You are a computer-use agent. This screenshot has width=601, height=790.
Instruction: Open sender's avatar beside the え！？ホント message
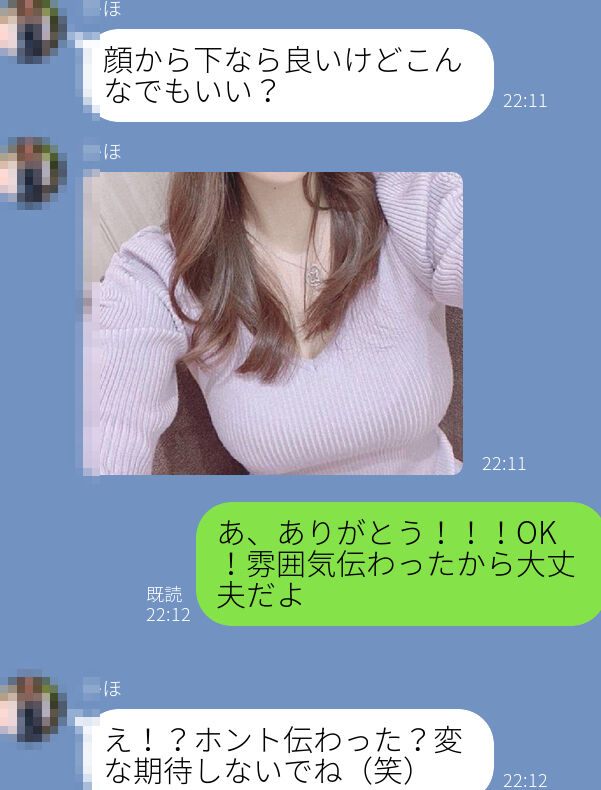click(x=32, y=709)
